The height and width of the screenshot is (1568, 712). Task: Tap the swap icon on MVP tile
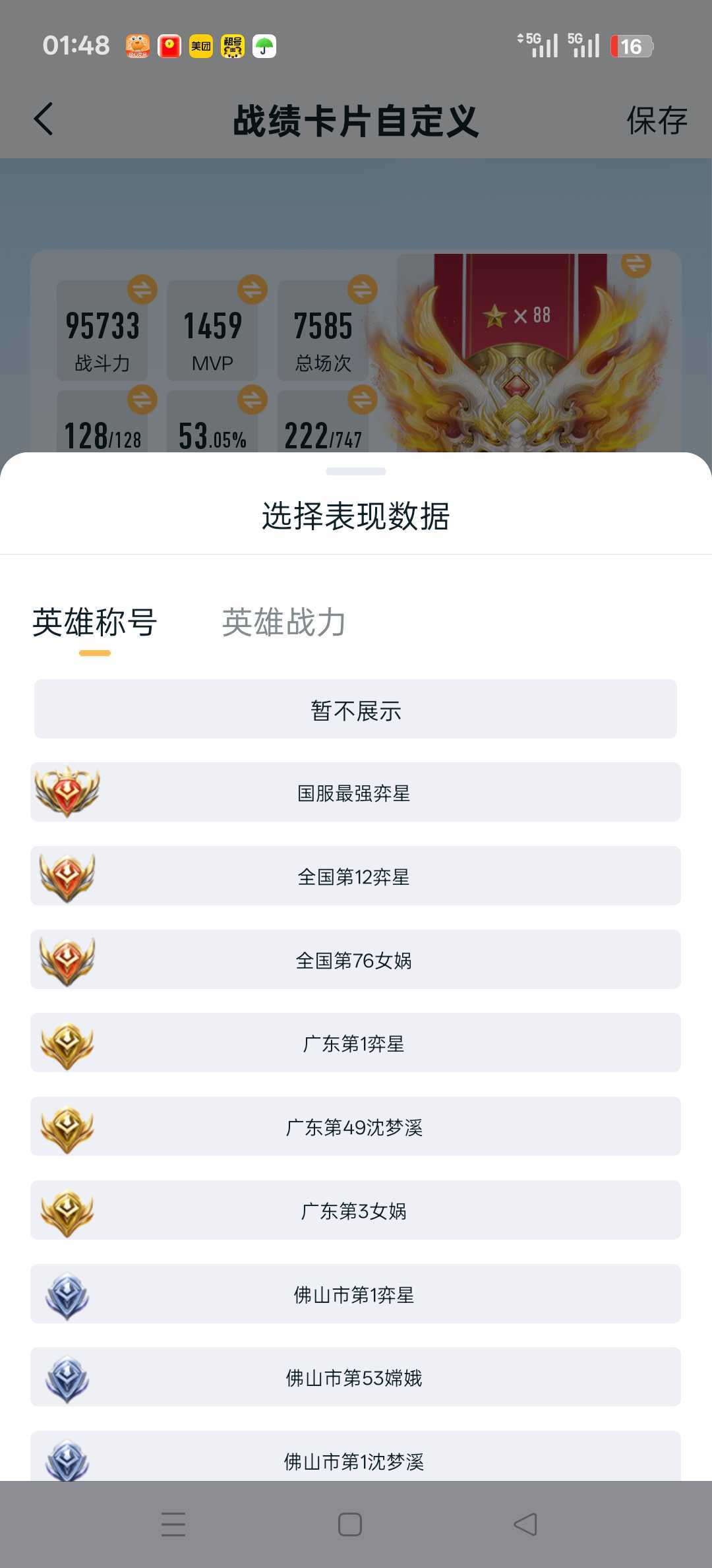pos(252,289)
